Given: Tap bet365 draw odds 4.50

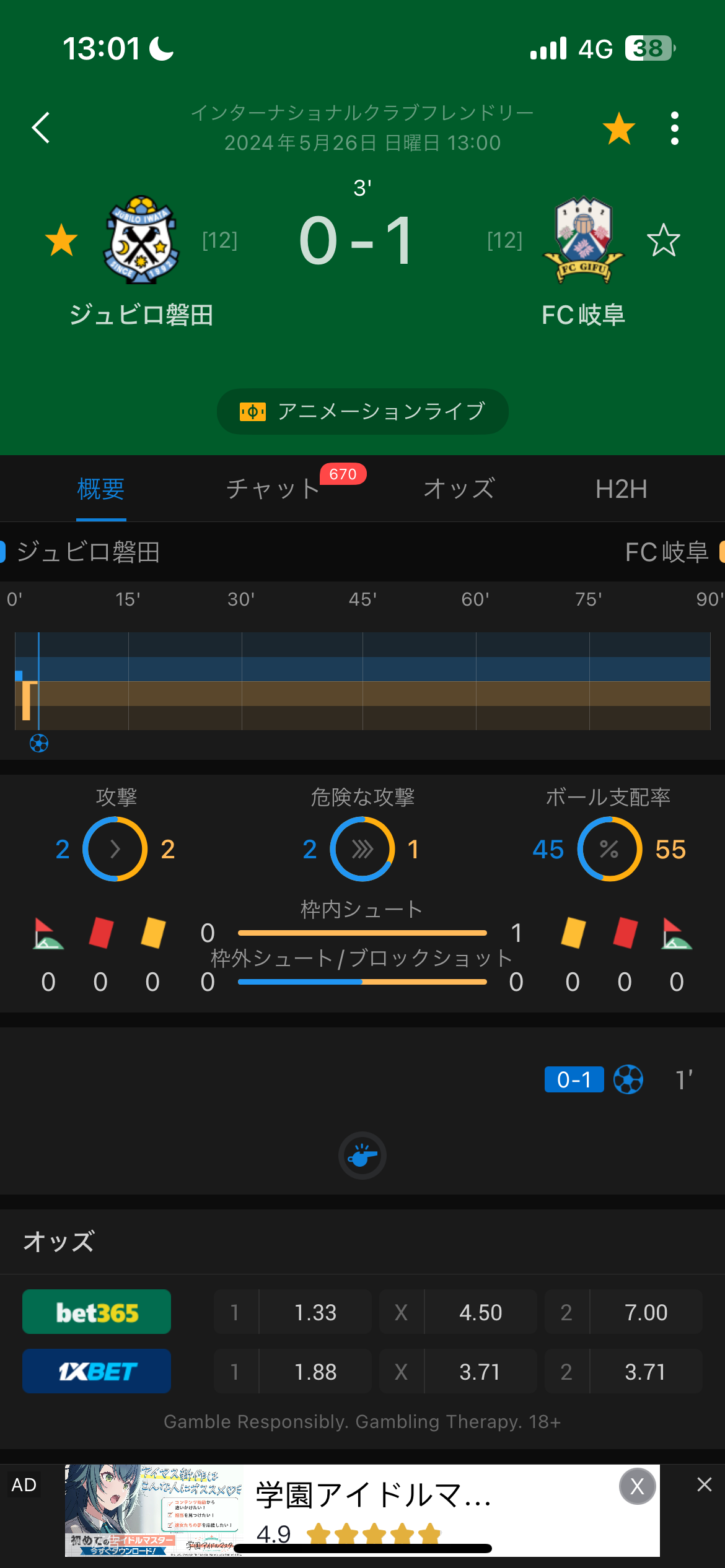Looking at the screenshot, I should point(458,1312).
